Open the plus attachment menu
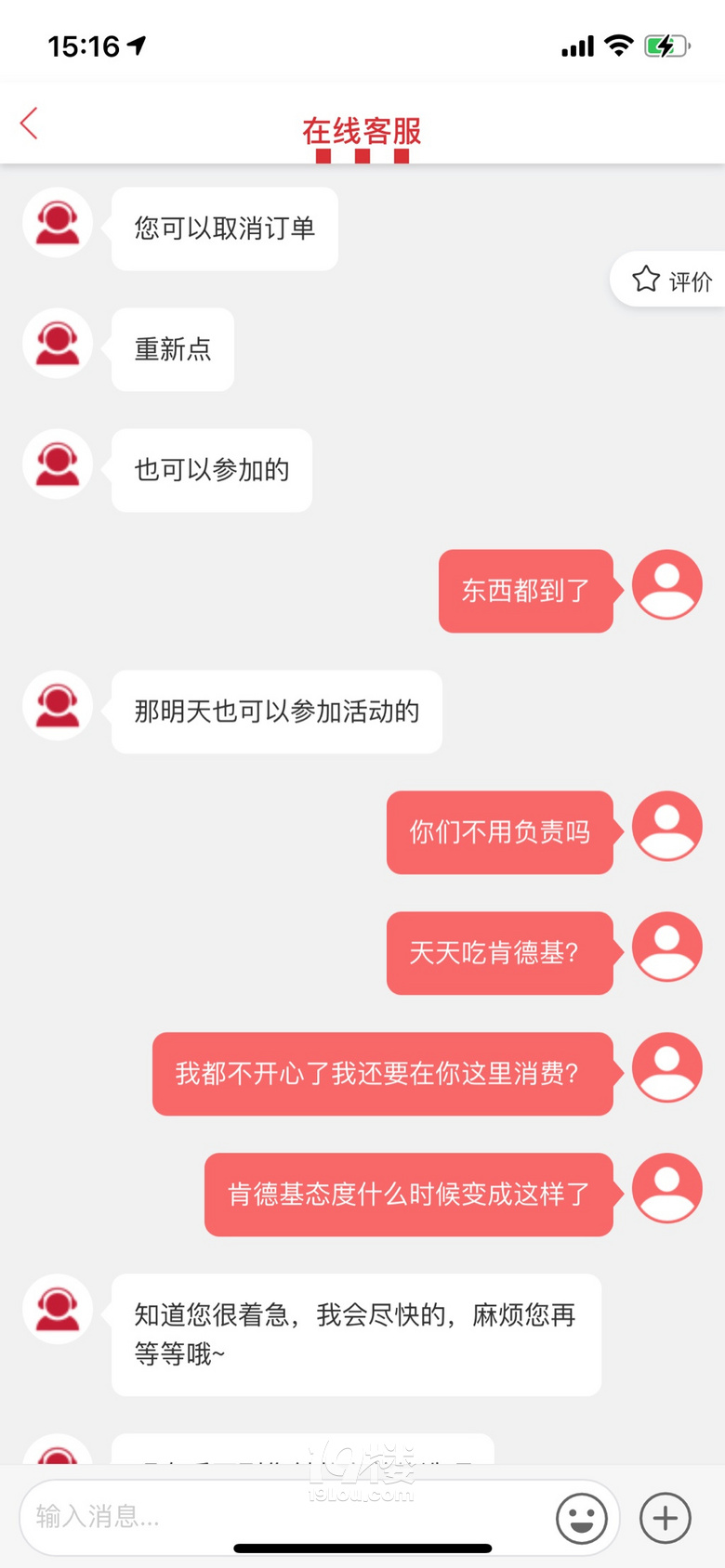The image size is (725, 1568). pos(666,1518)
